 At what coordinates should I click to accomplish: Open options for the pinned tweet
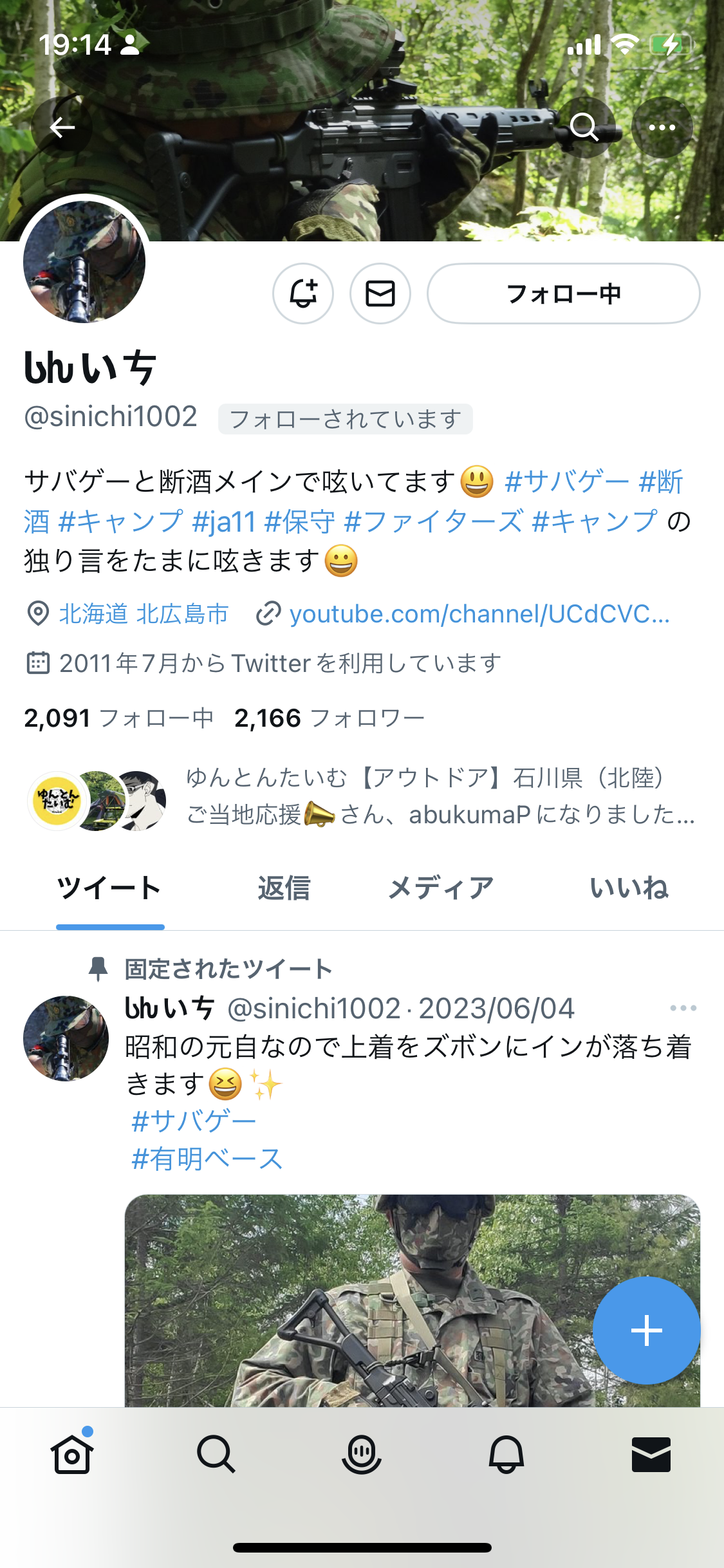coord(683,1008)
